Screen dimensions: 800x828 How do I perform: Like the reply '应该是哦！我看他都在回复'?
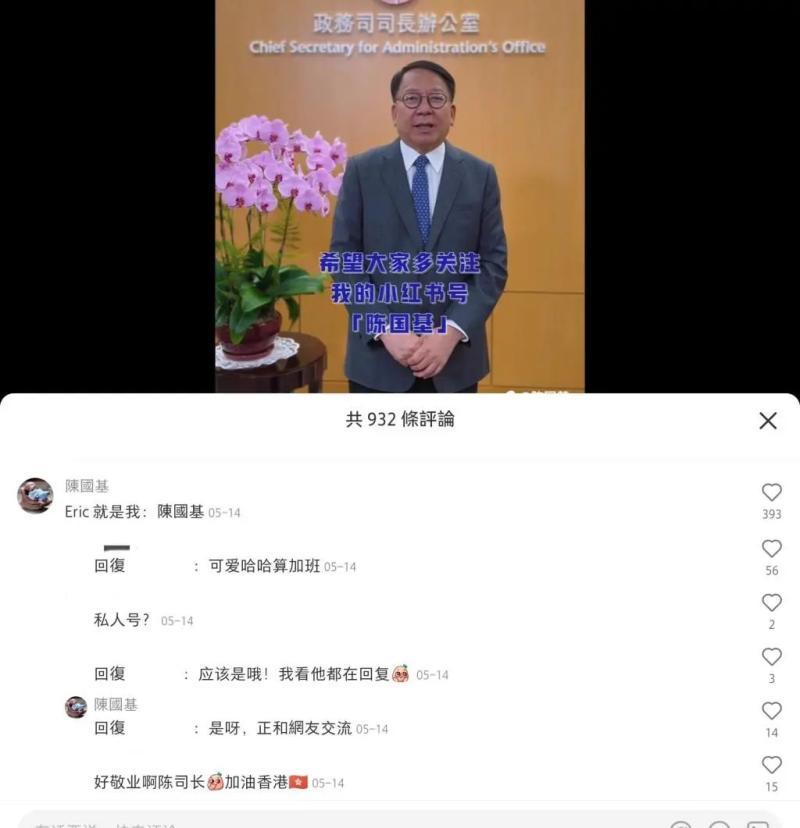pyautogui.click(x=771, y=657)
